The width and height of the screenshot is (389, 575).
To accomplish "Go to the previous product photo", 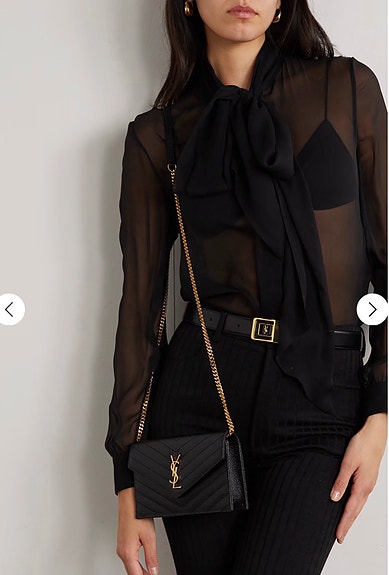I will [11, 310].
